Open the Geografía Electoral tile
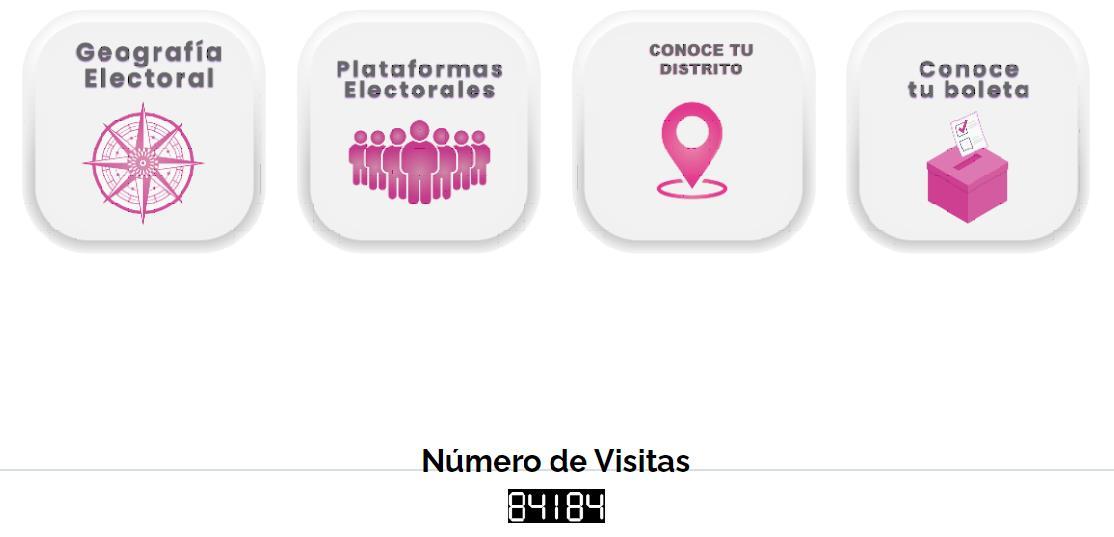The width and height of the screenshot is (1114, 537). [144, 130]
